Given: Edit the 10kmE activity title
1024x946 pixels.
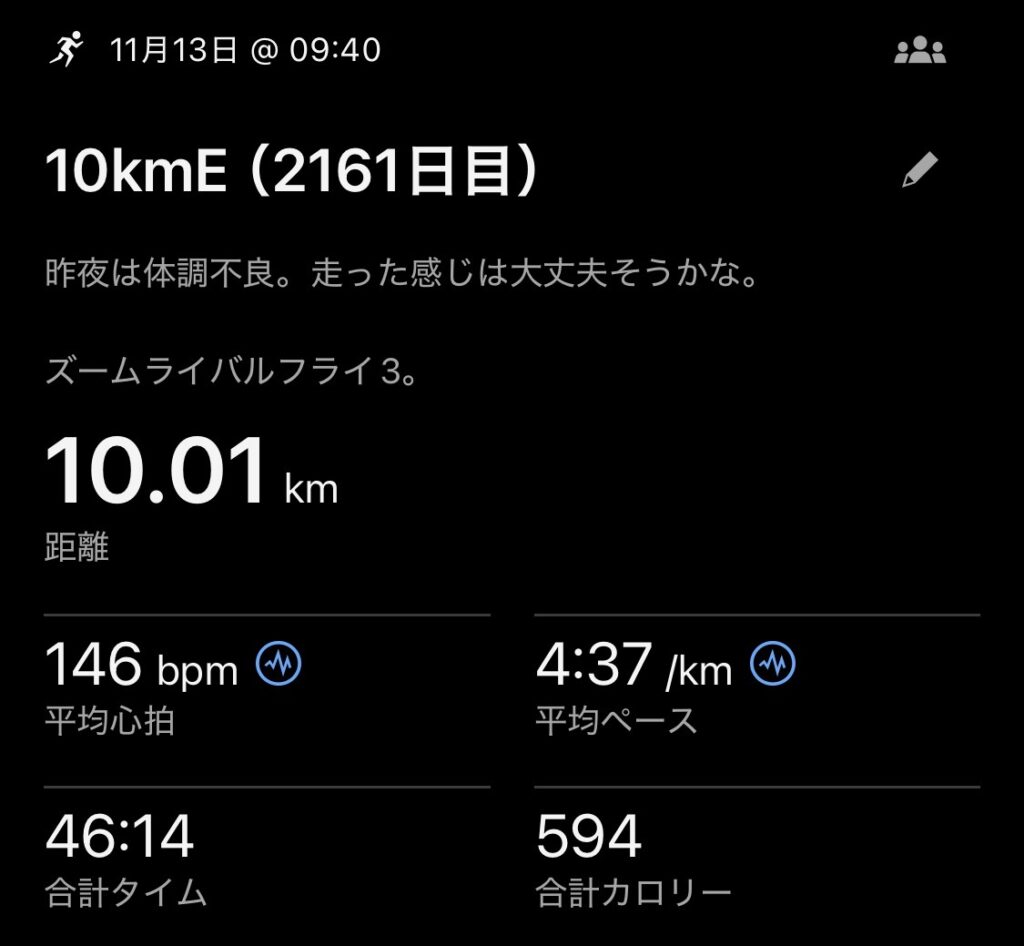Looking at the screenshot, I should (919, 171).
